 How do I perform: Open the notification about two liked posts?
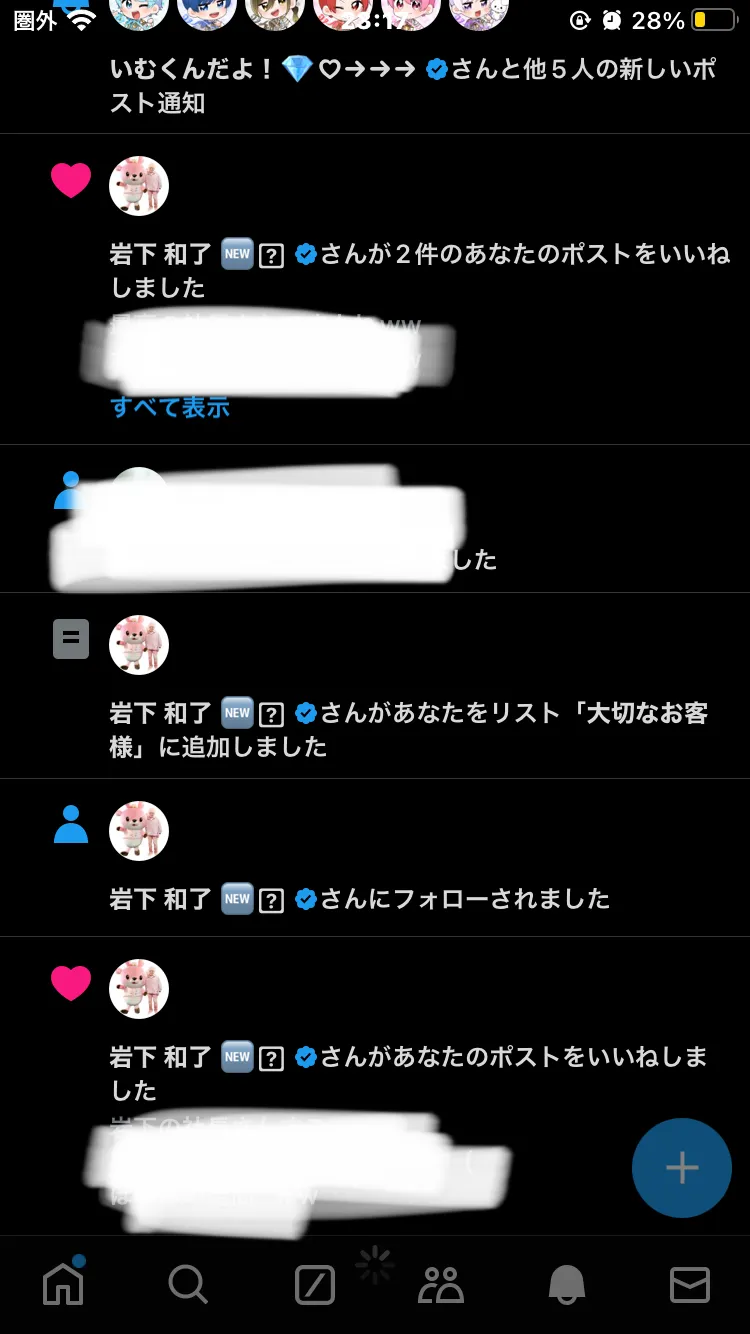point(375,290)
